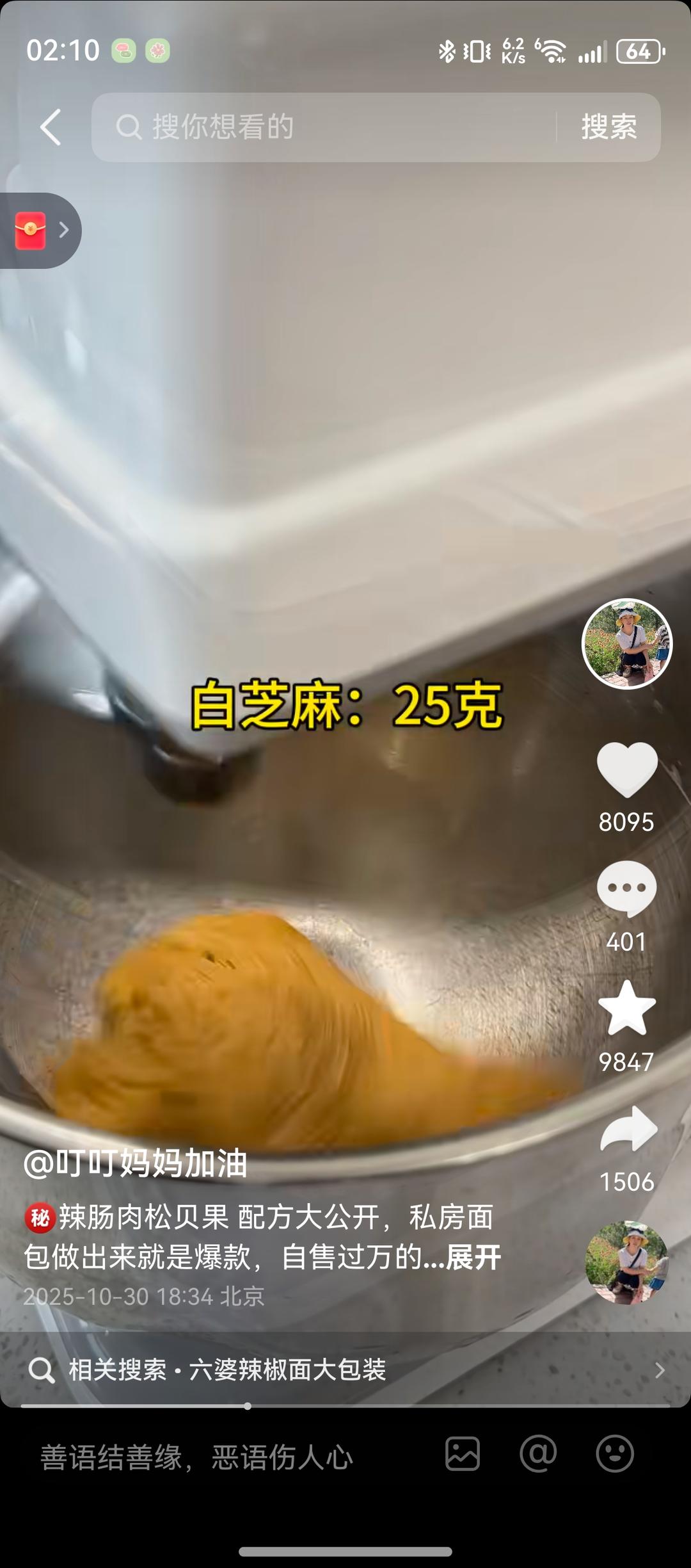
Task: Tap the 搜索 button
Action: coord(610,127)
